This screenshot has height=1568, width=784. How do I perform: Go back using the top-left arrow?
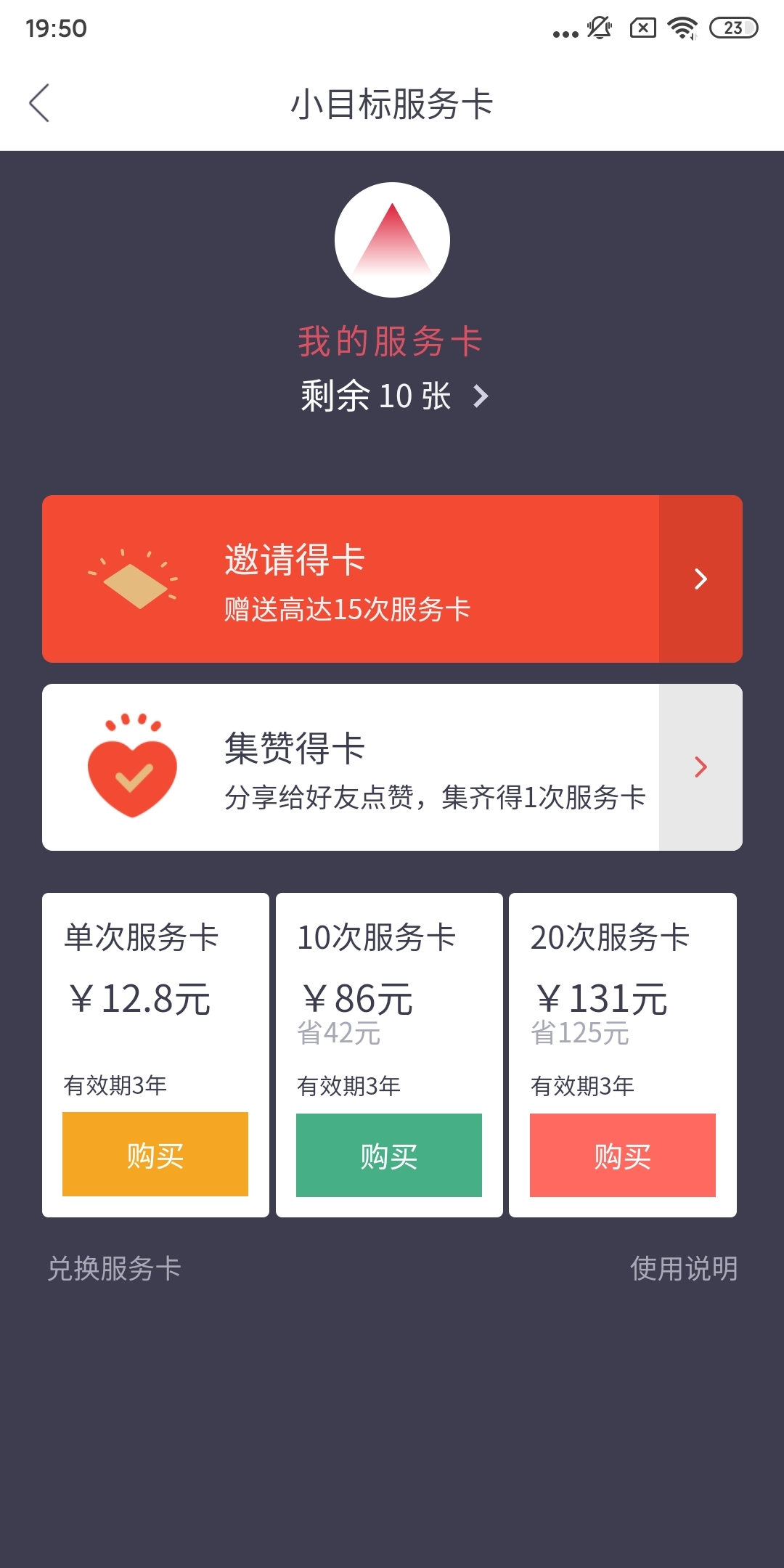point(39,103)
